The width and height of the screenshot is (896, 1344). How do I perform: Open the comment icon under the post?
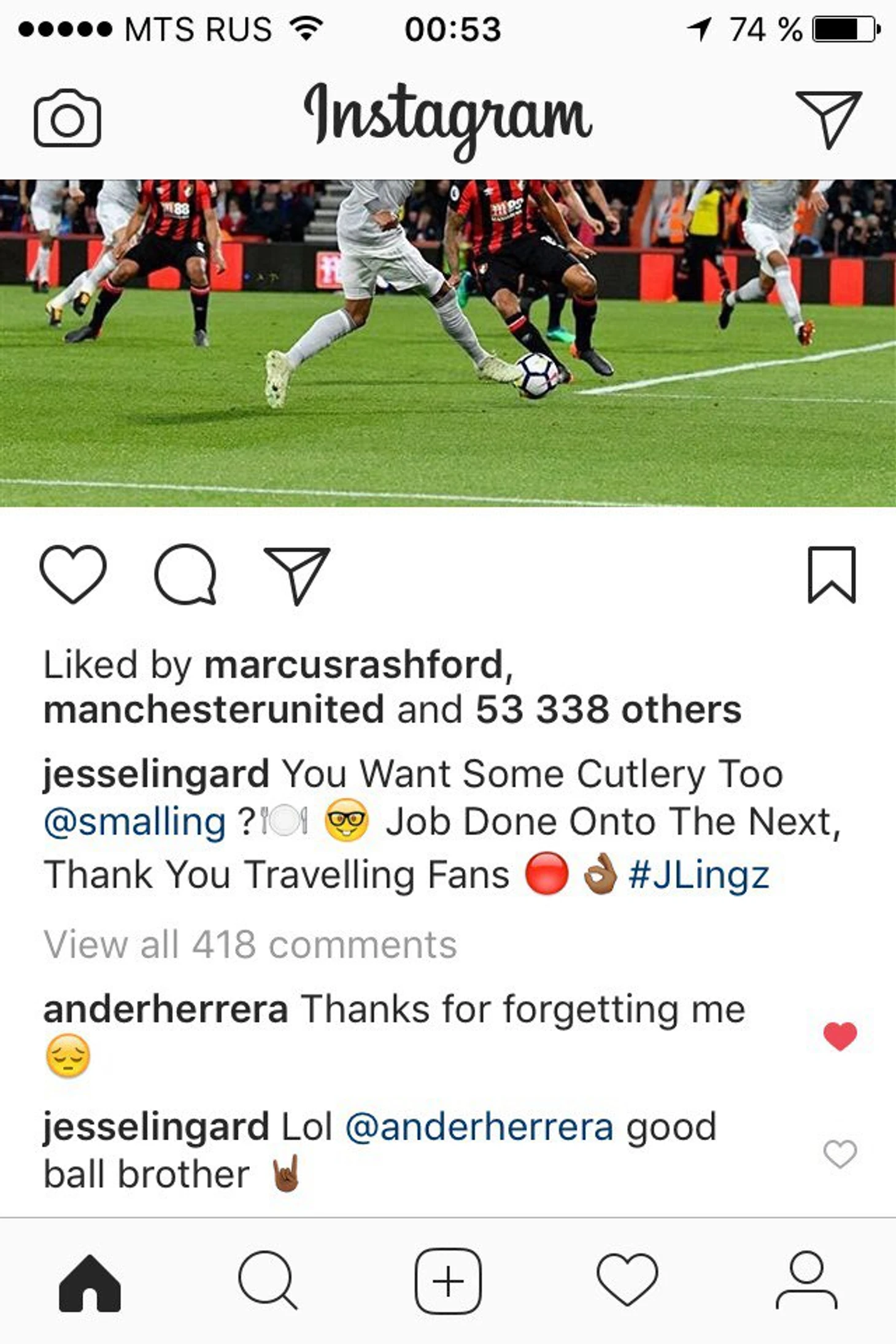point(185,574)
